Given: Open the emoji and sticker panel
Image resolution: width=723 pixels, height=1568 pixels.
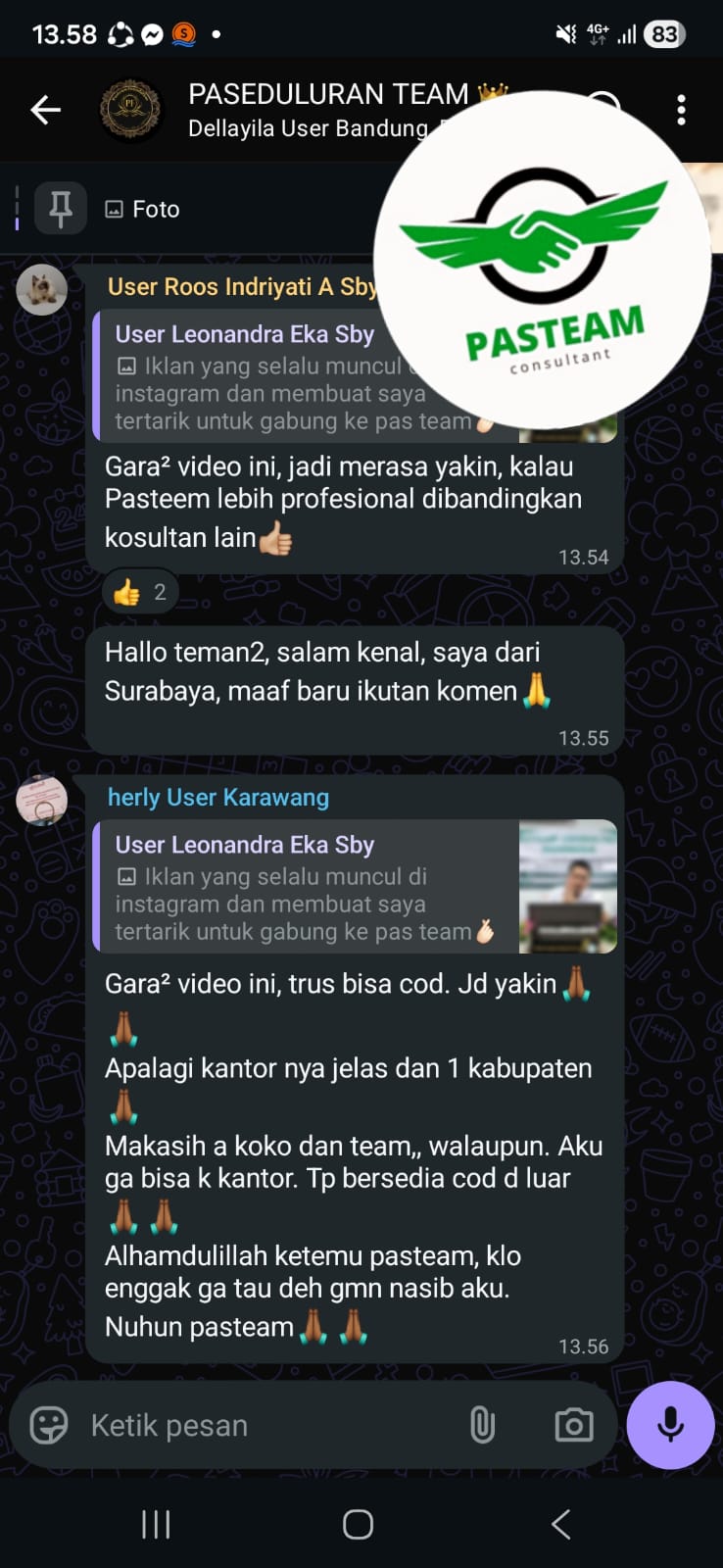Looking at the screenshot, I should pyautogui.click(x=49, y=1425).
